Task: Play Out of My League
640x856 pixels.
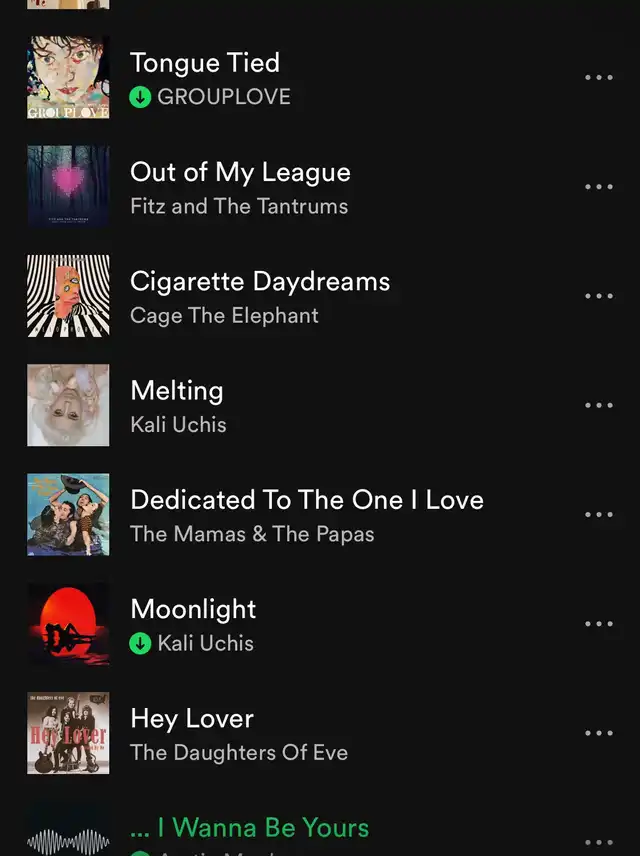Action: point(240,172)
